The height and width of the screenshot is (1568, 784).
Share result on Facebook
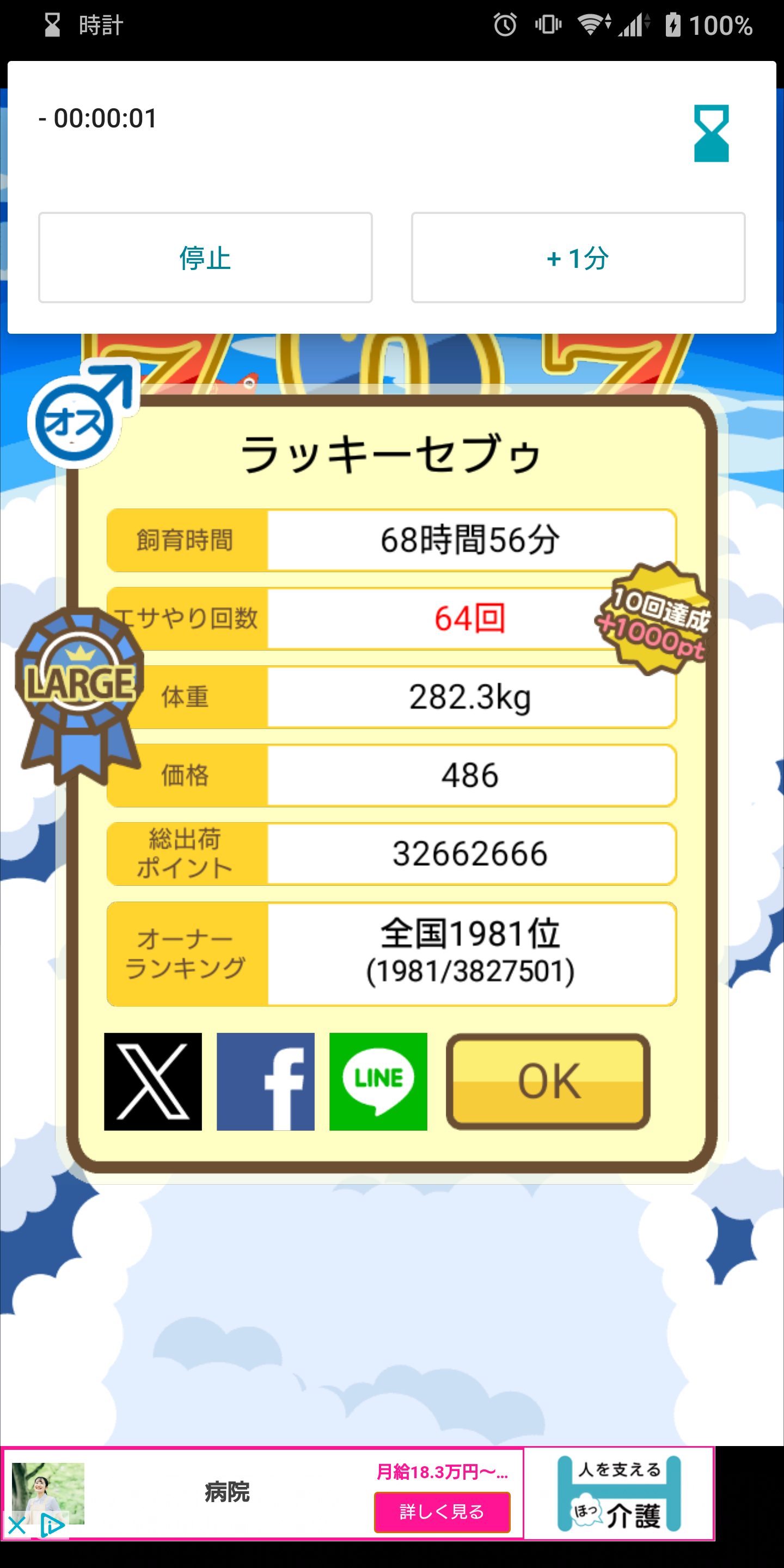pyautogui.click(x=265, y=1081)
